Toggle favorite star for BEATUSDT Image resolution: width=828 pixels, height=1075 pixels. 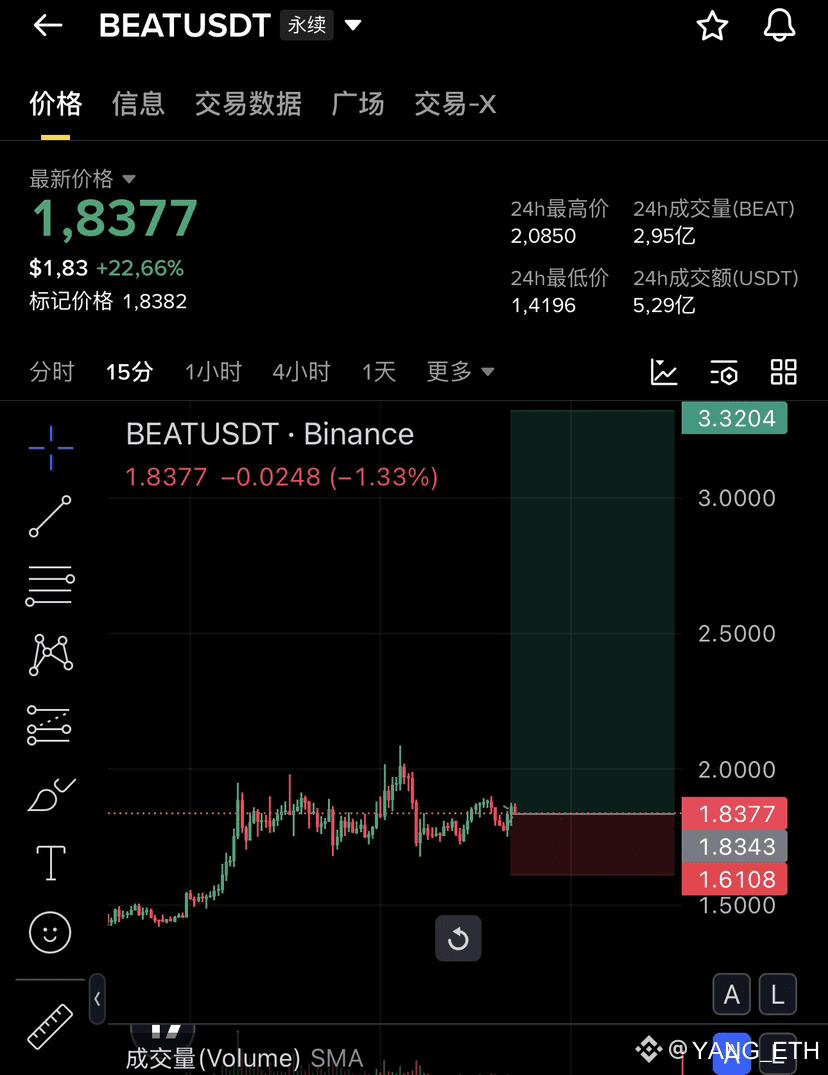pos(712,26)
